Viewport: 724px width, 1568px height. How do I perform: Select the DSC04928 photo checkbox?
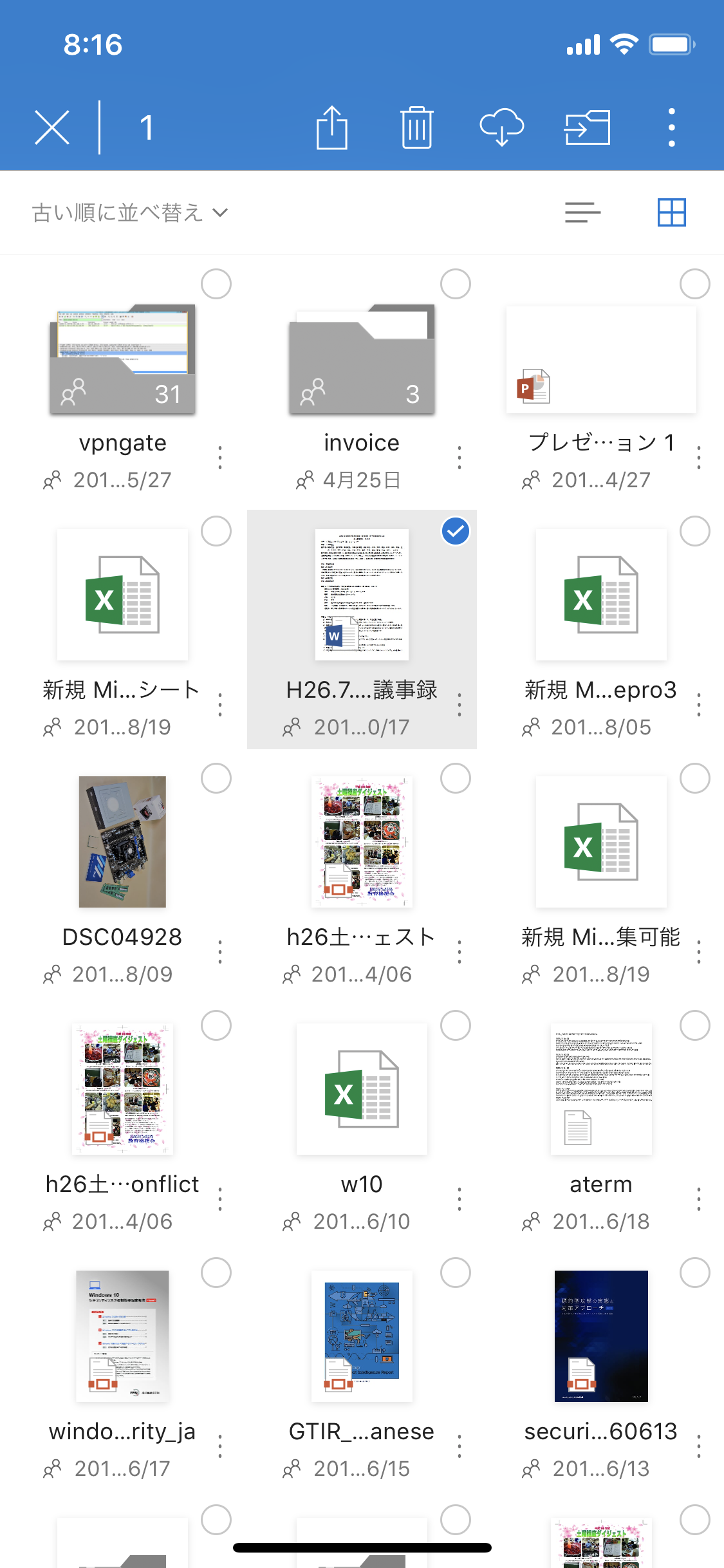click(x=216, y=778)
